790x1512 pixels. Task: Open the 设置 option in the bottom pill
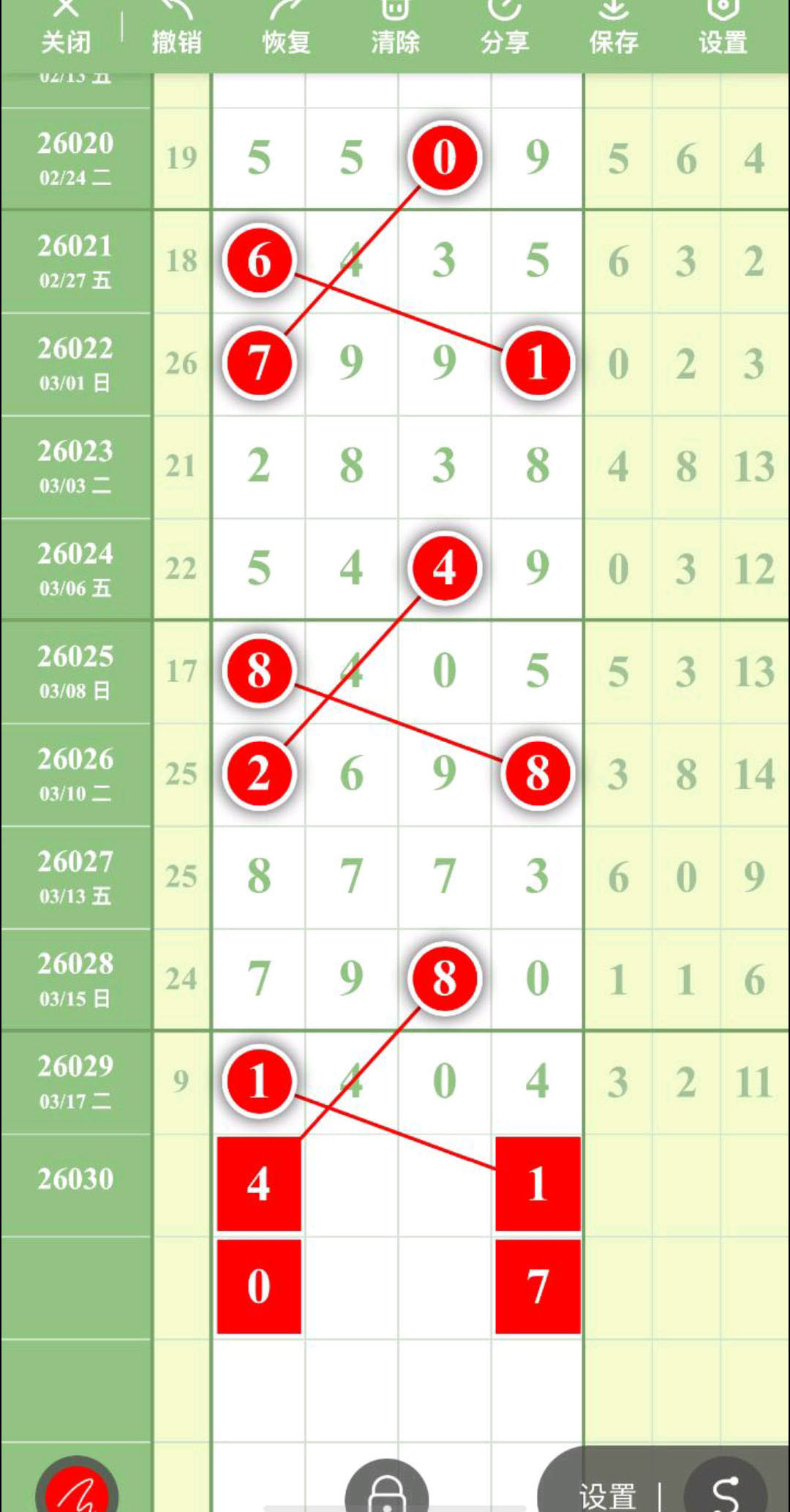click(607, 1494)
